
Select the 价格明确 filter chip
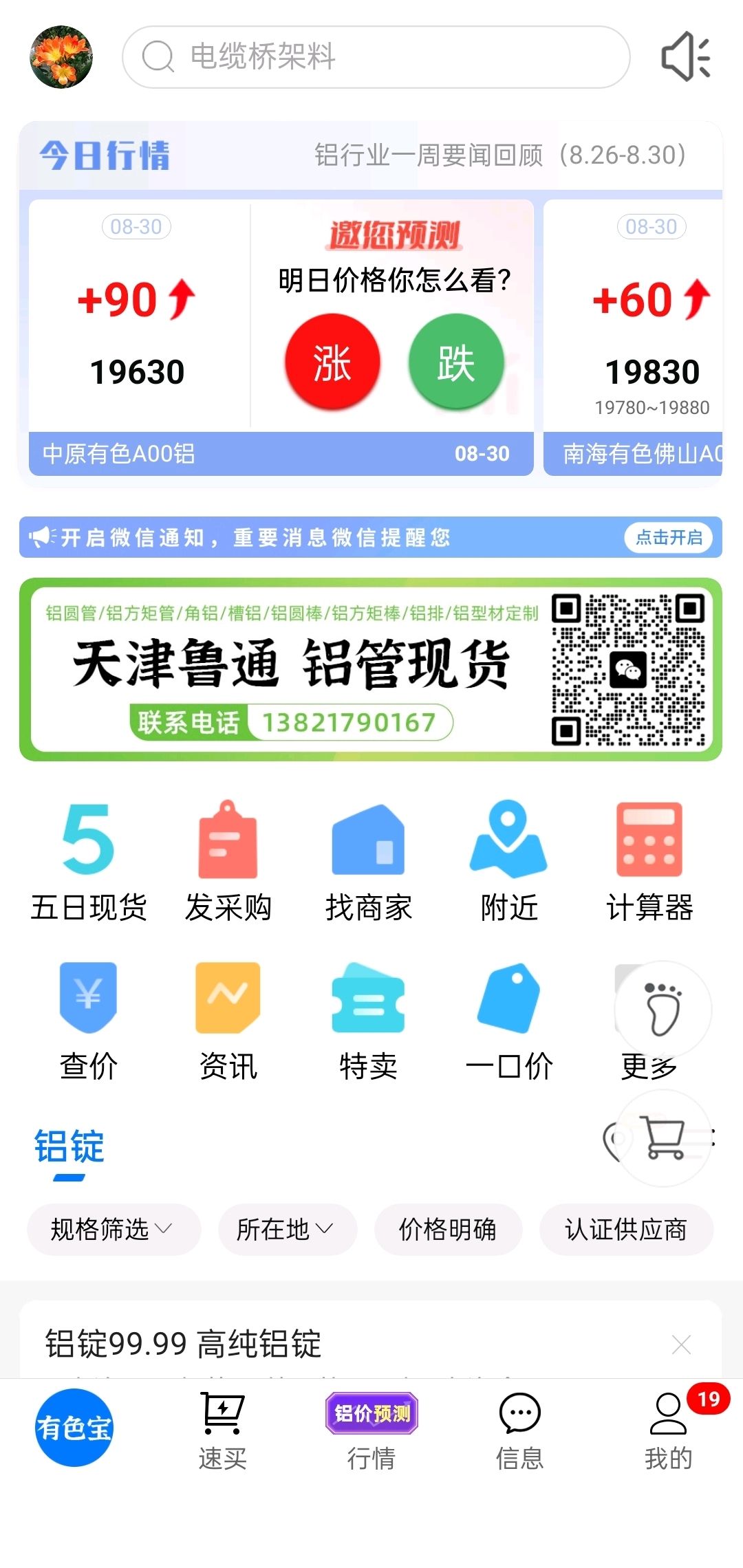pyautogui.click(x=448, y=1229)
